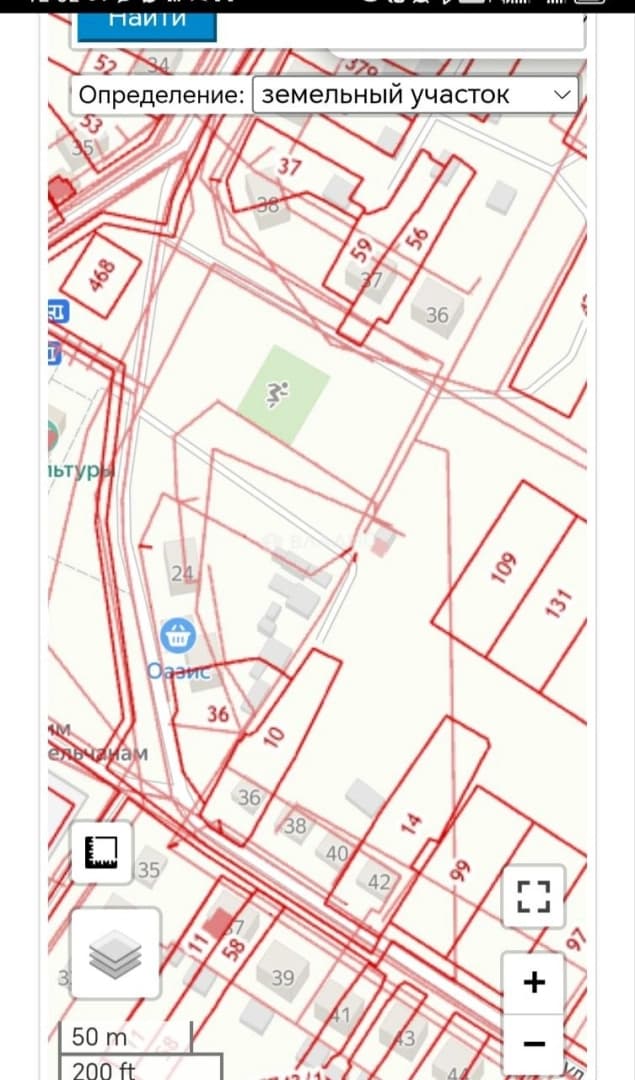Enter fullscreen map view
Screen dimensions: 635x1080
[534, 897]
